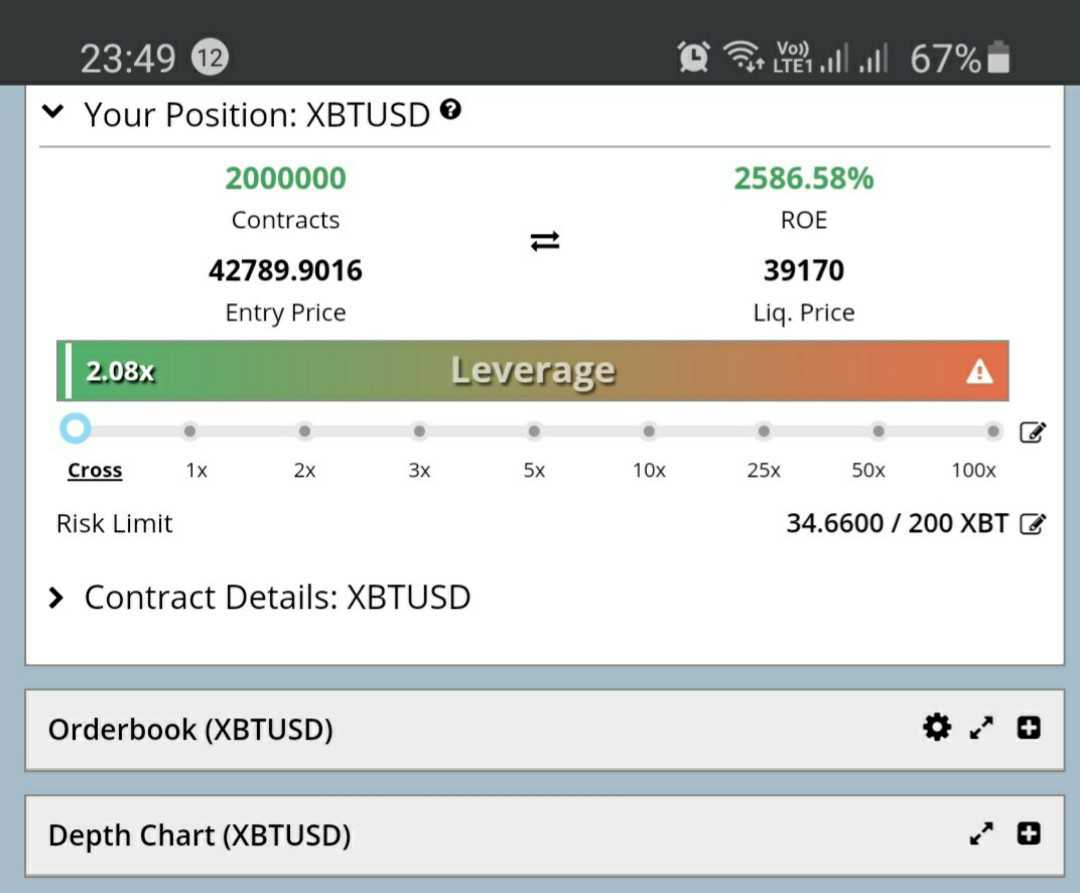The image size is (1080, 893).
Task: Set leverage to 100x
Action: coord(992,431)
